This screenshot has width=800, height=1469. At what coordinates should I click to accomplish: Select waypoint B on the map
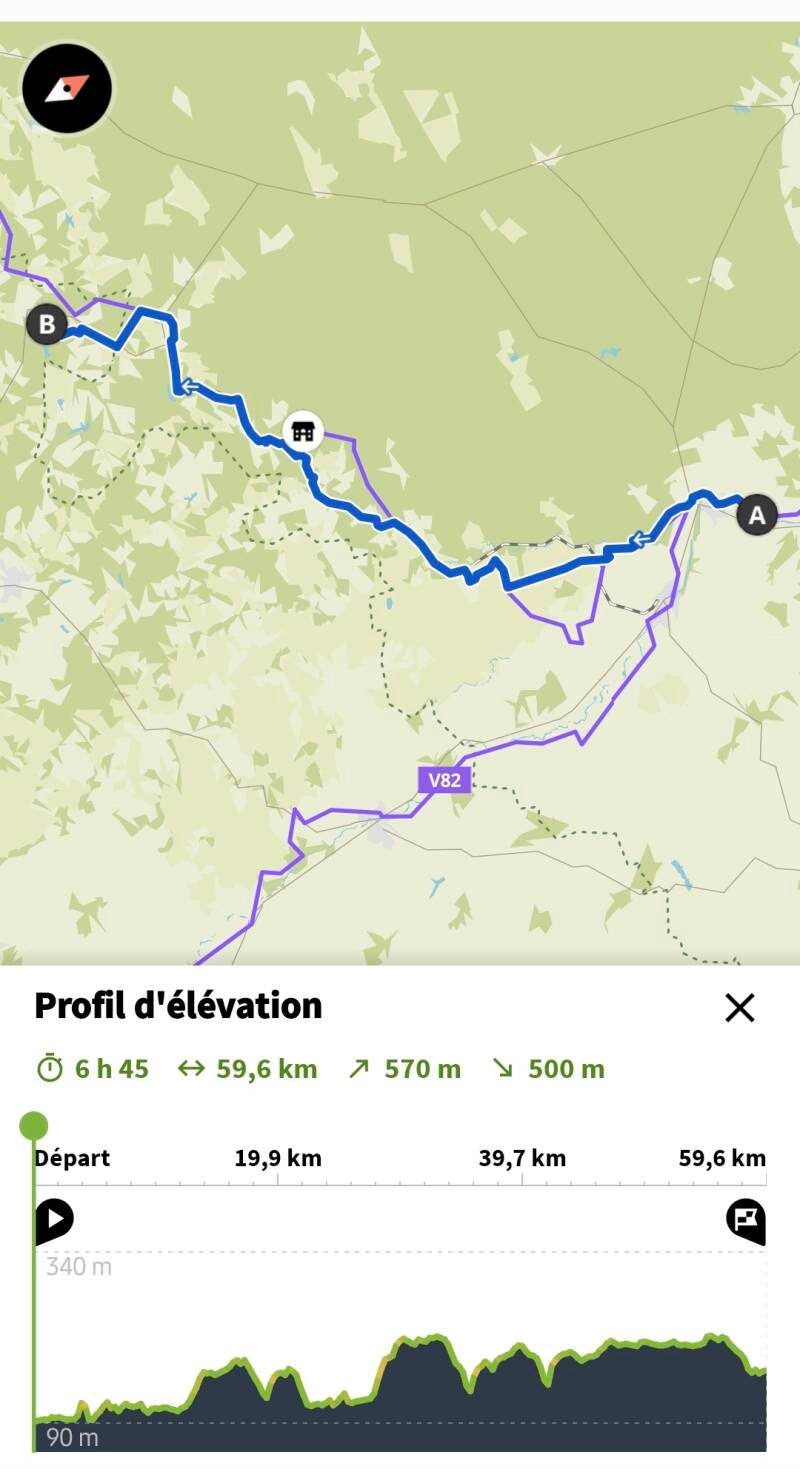(46, 324)
